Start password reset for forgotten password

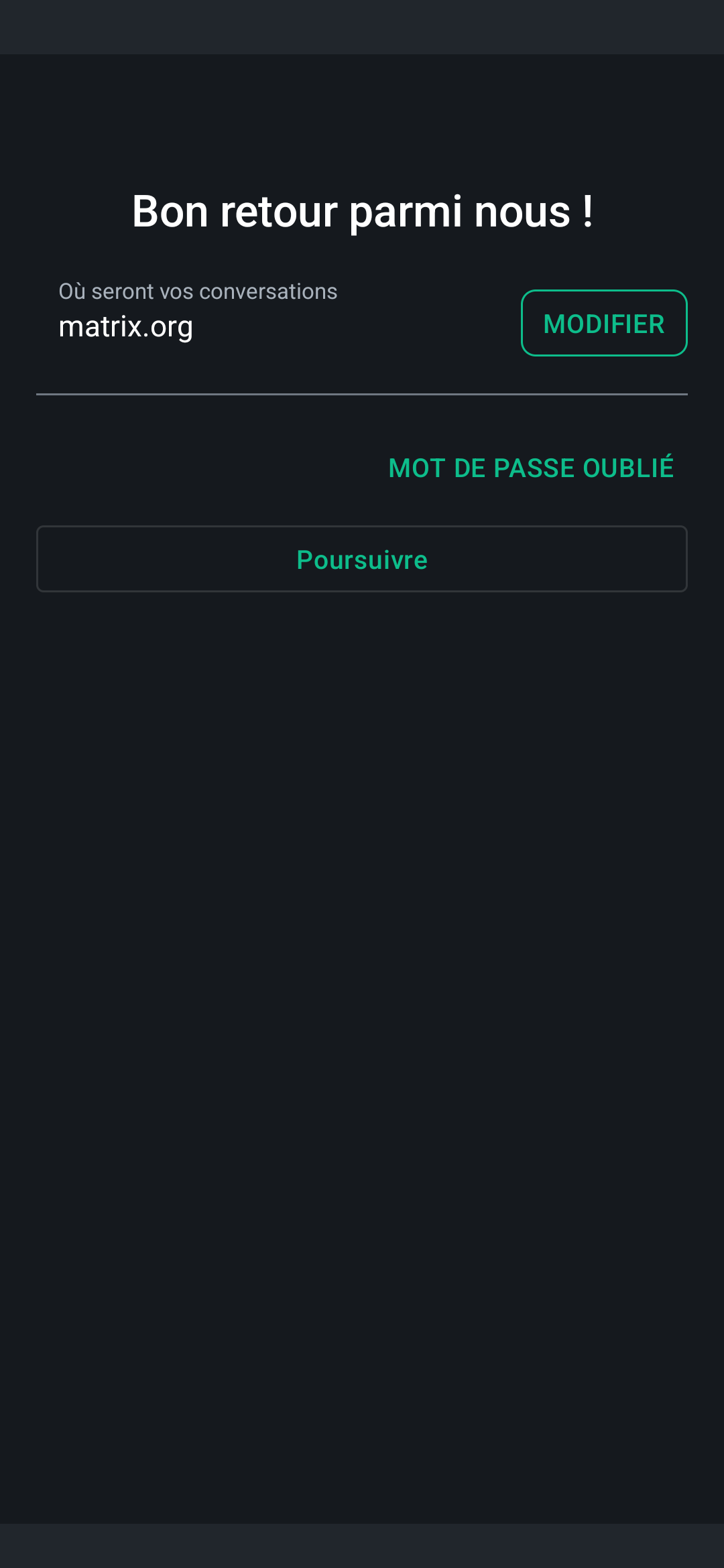pyautogui.click(x=530, y=467)
